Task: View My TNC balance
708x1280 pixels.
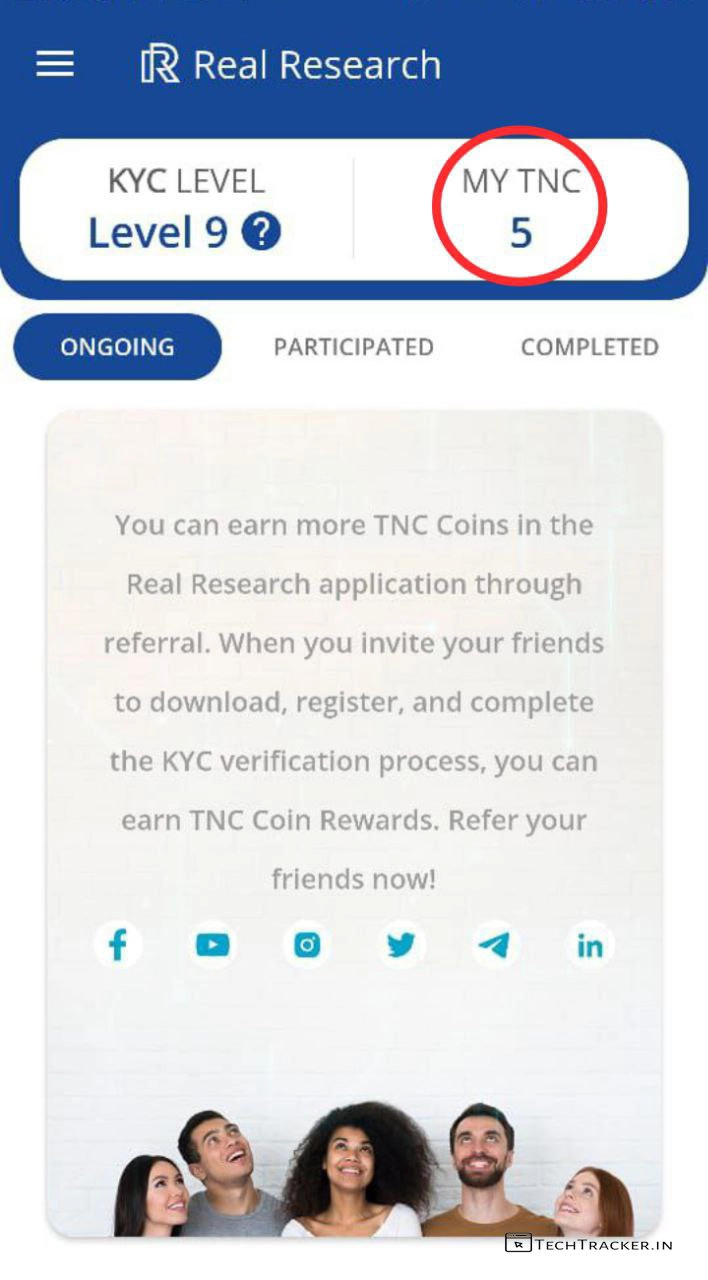Action: (x=520, y=210)
